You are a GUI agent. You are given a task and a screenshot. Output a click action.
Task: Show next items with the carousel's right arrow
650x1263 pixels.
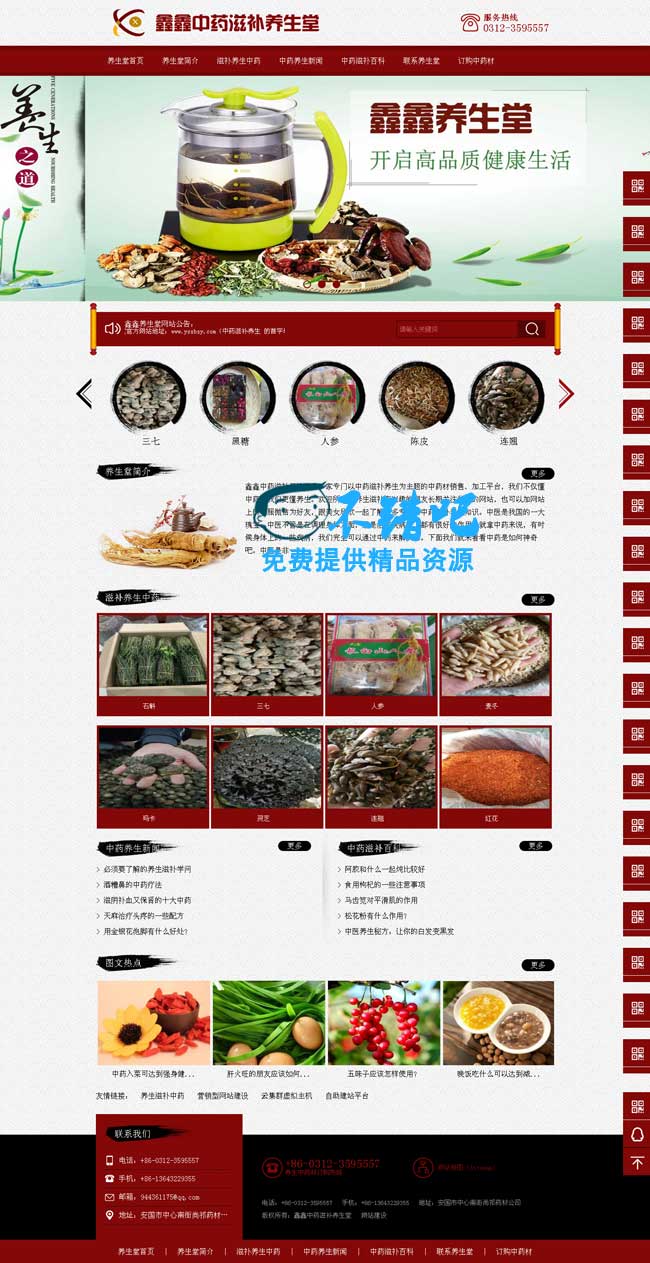(566, 394)
